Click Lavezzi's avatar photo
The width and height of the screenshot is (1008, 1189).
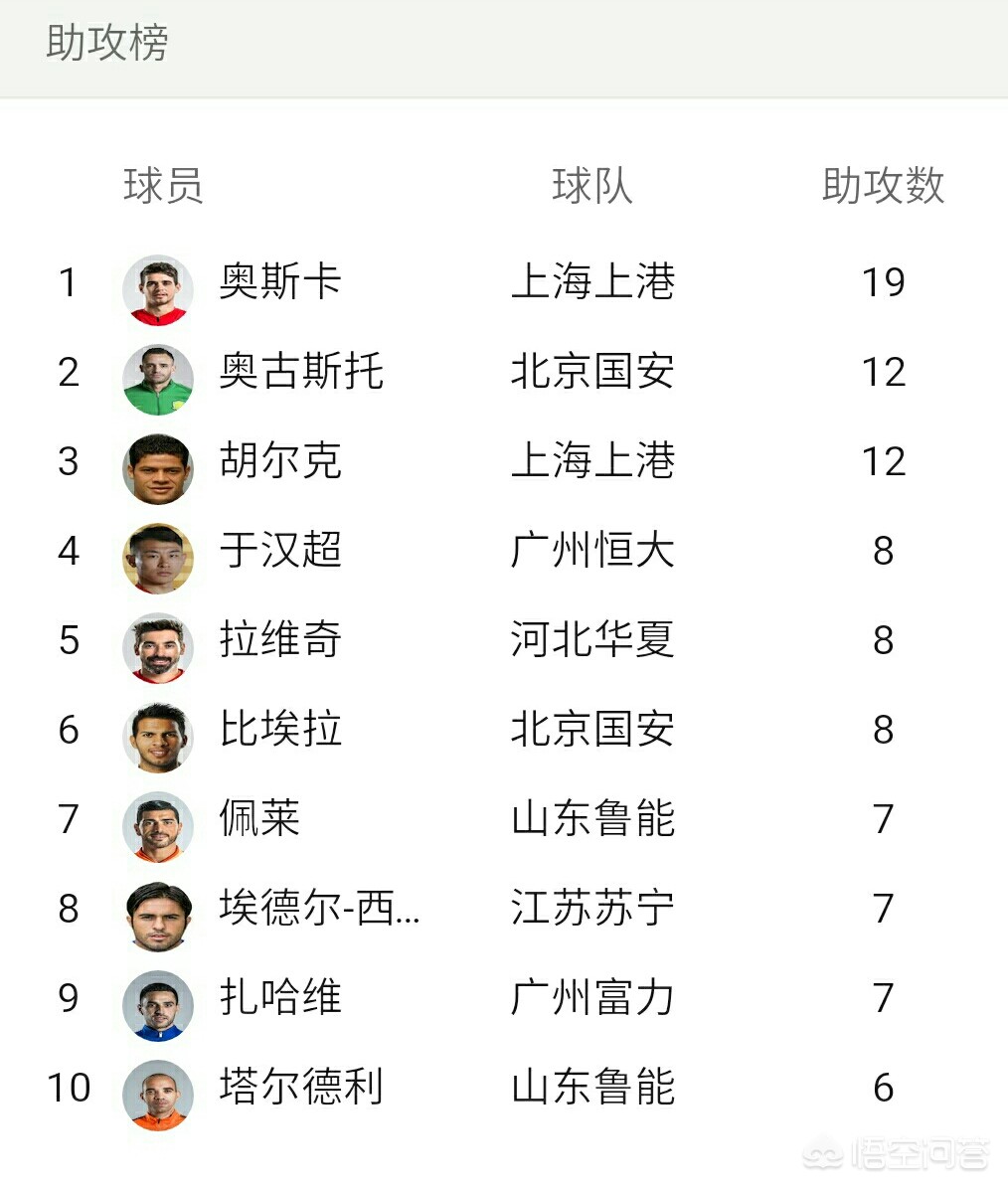157,641
